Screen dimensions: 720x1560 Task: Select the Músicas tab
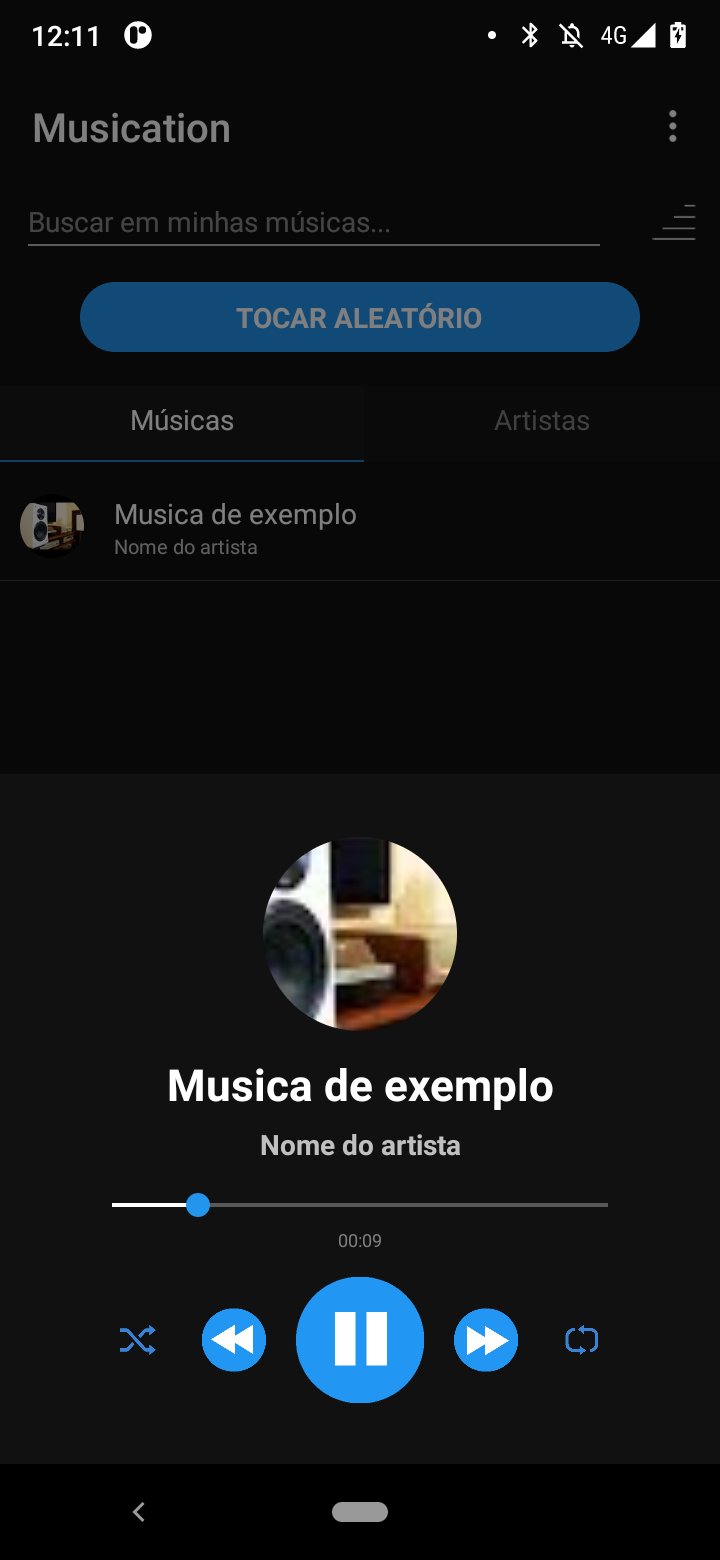click(182, 420)
